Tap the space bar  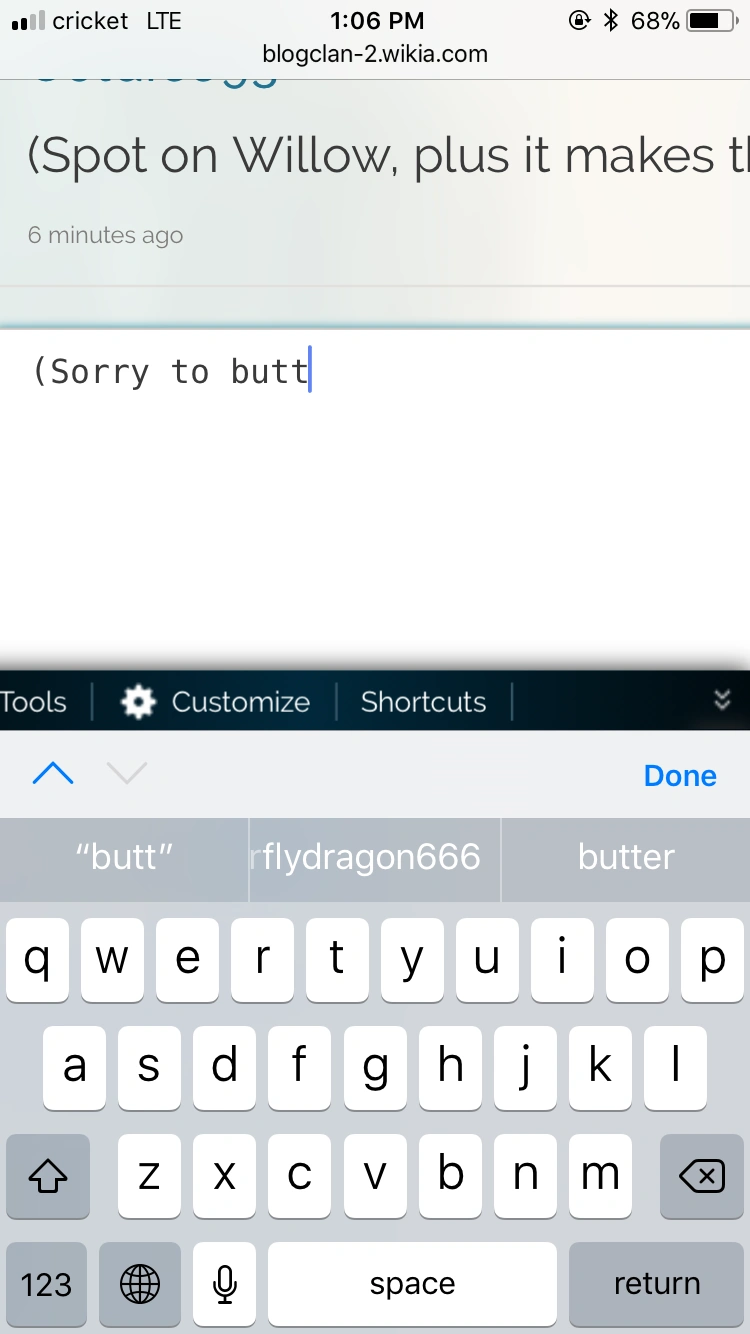[412, 1284]
